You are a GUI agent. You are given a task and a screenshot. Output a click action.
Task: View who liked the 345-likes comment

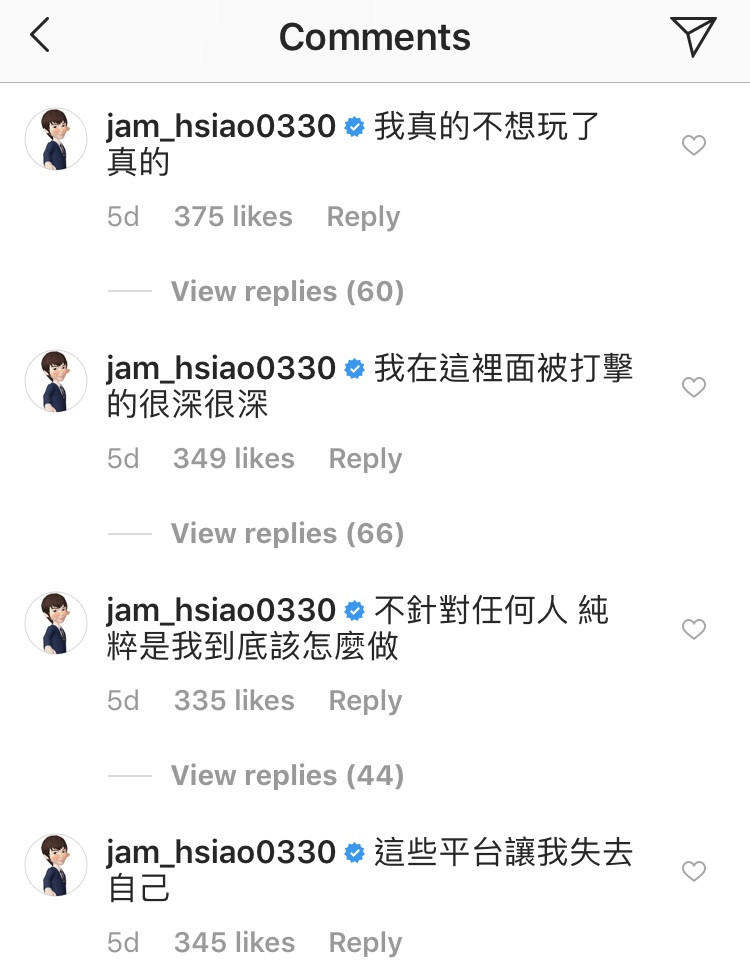point(234,943)
